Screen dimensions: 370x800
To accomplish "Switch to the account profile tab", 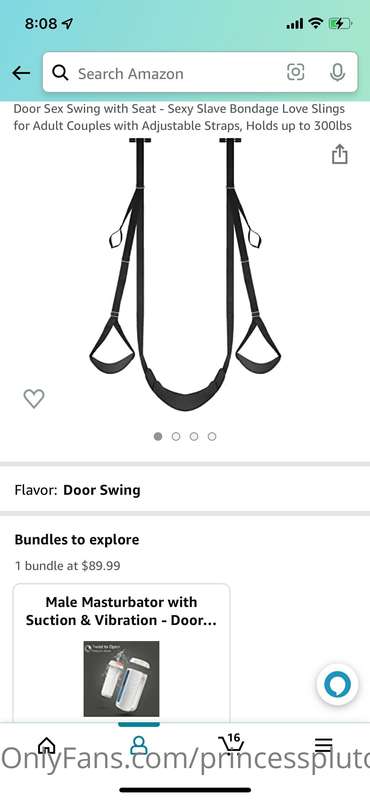I will pos(139,745).
